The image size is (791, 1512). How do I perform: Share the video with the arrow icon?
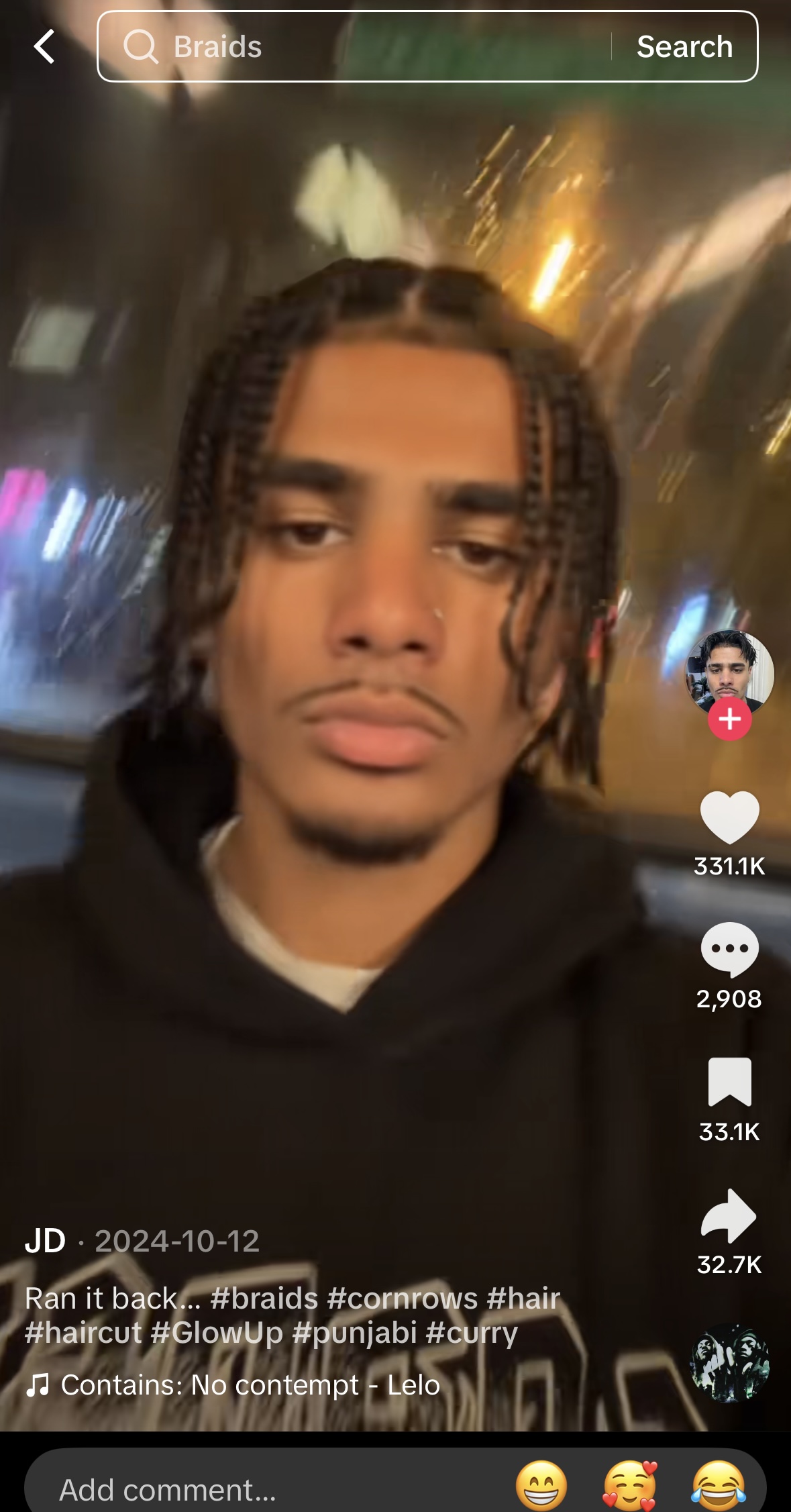(x=729, y=1216)
